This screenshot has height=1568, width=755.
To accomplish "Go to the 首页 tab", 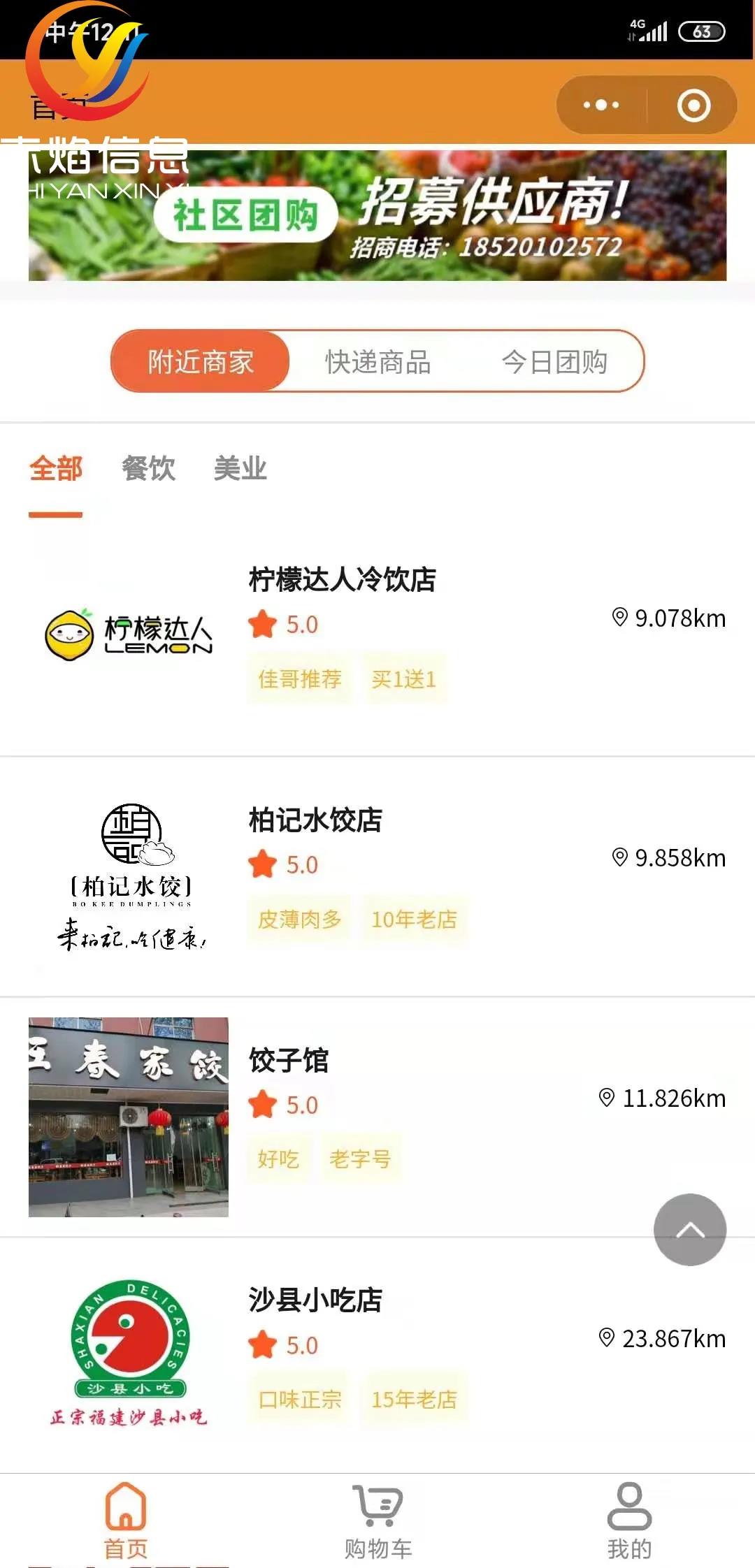I will (126, 1520).
